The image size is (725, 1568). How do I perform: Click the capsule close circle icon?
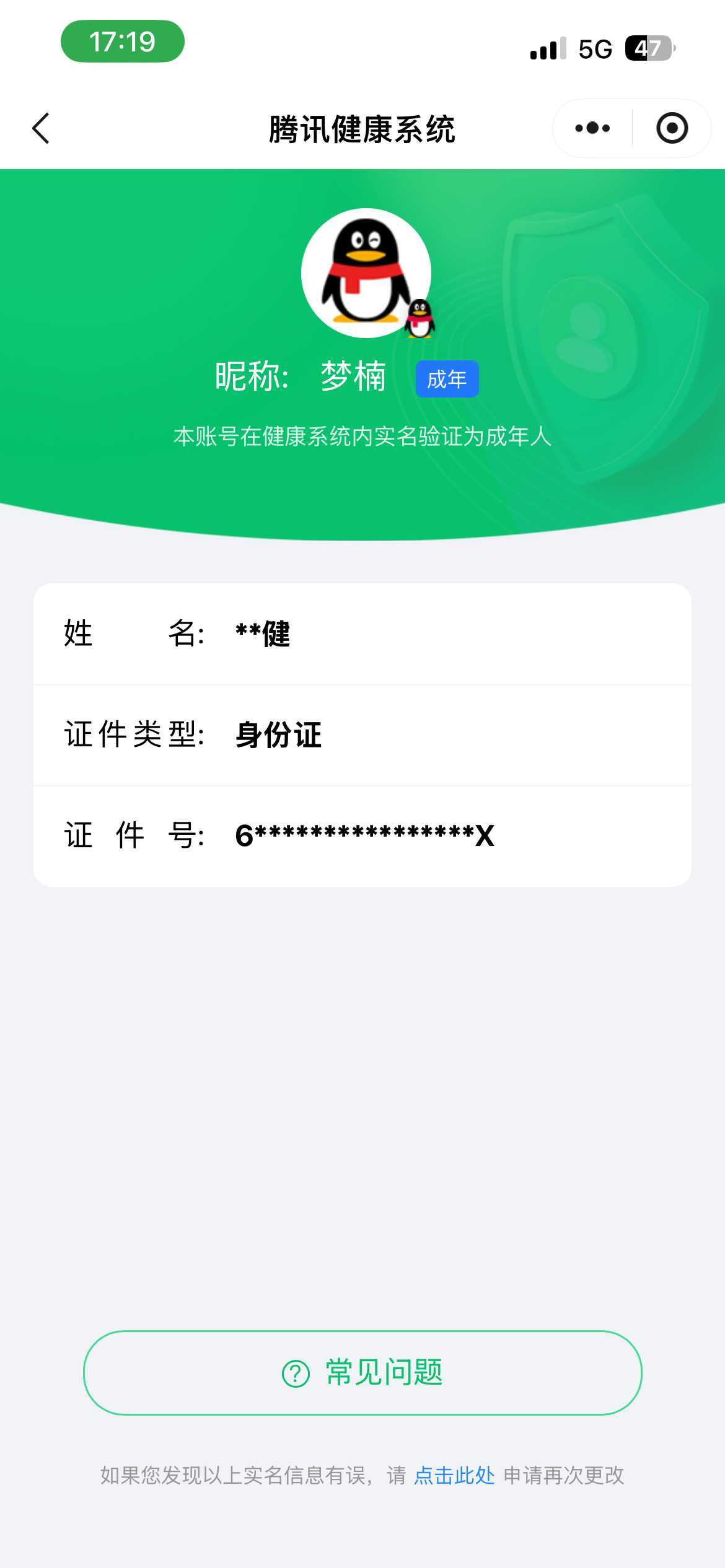pyautogui.click(x=672, y=128)
